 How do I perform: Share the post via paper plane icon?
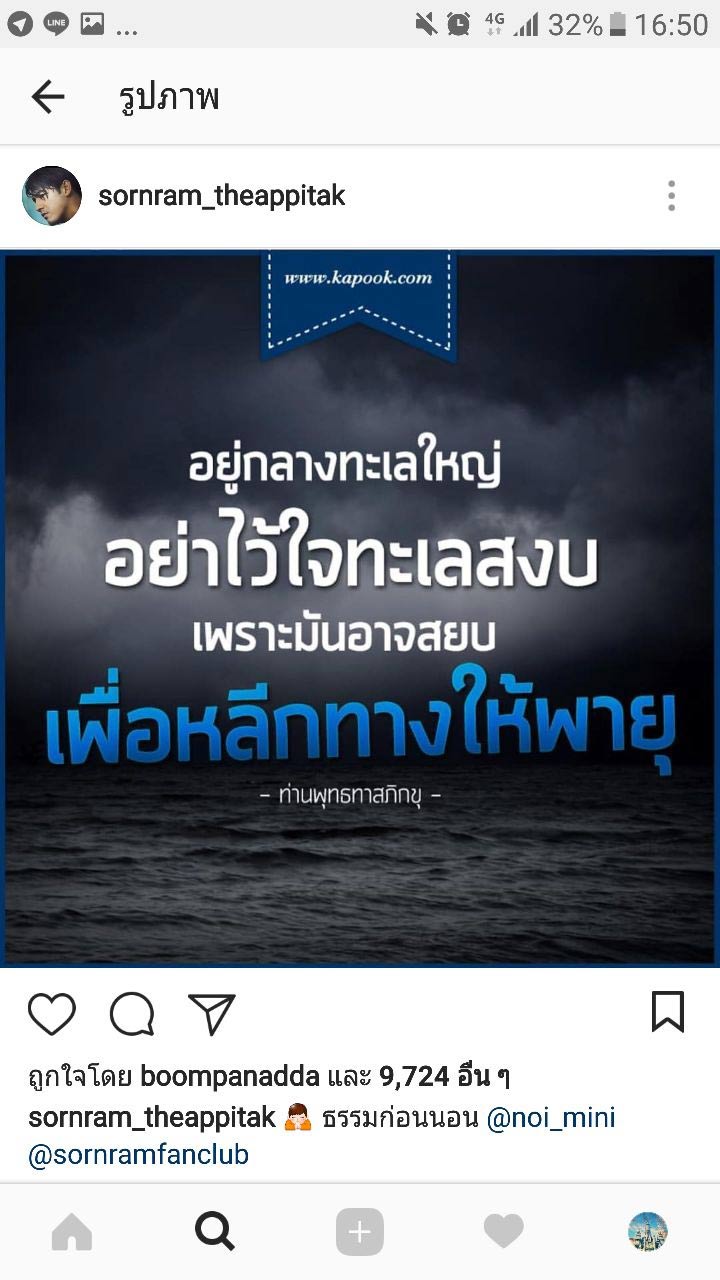(x=212, y=1014)
